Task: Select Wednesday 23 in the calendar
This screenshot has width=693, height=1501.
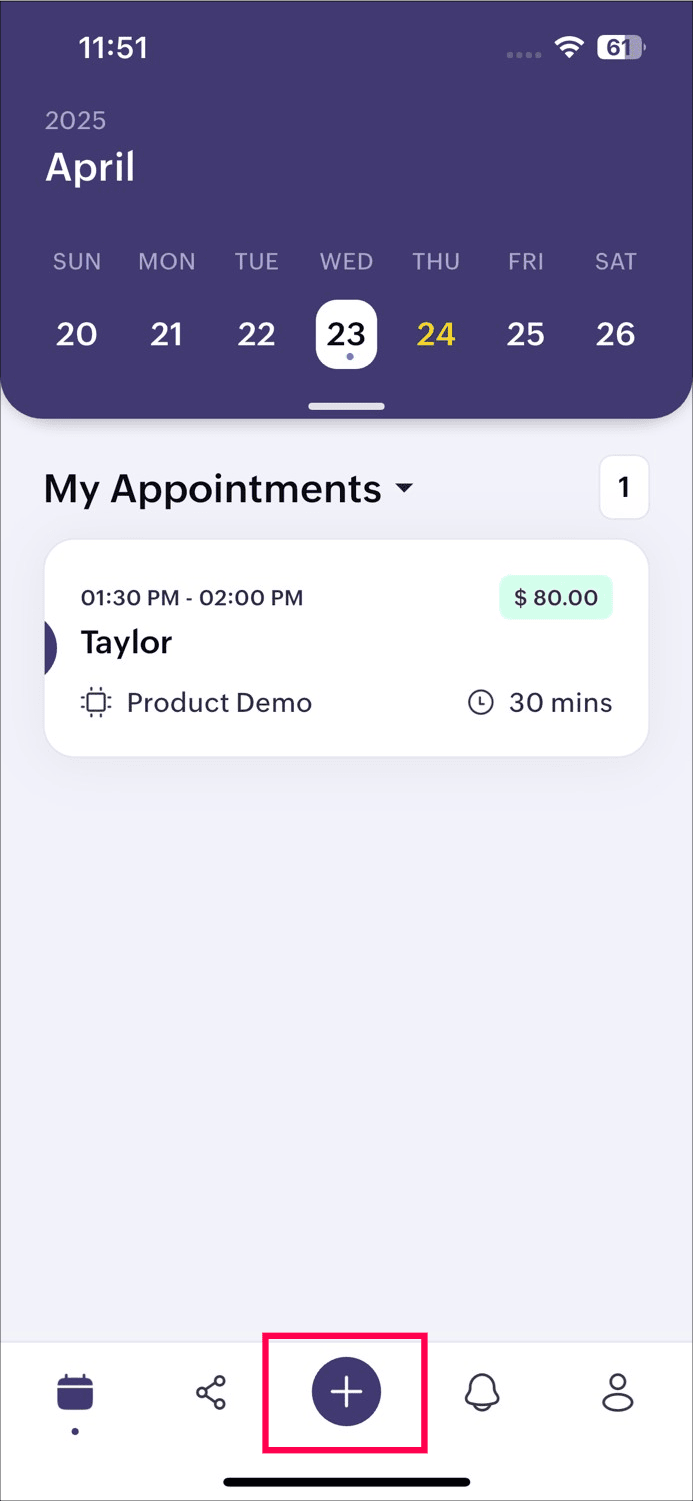Action: [x=346, y=334]
